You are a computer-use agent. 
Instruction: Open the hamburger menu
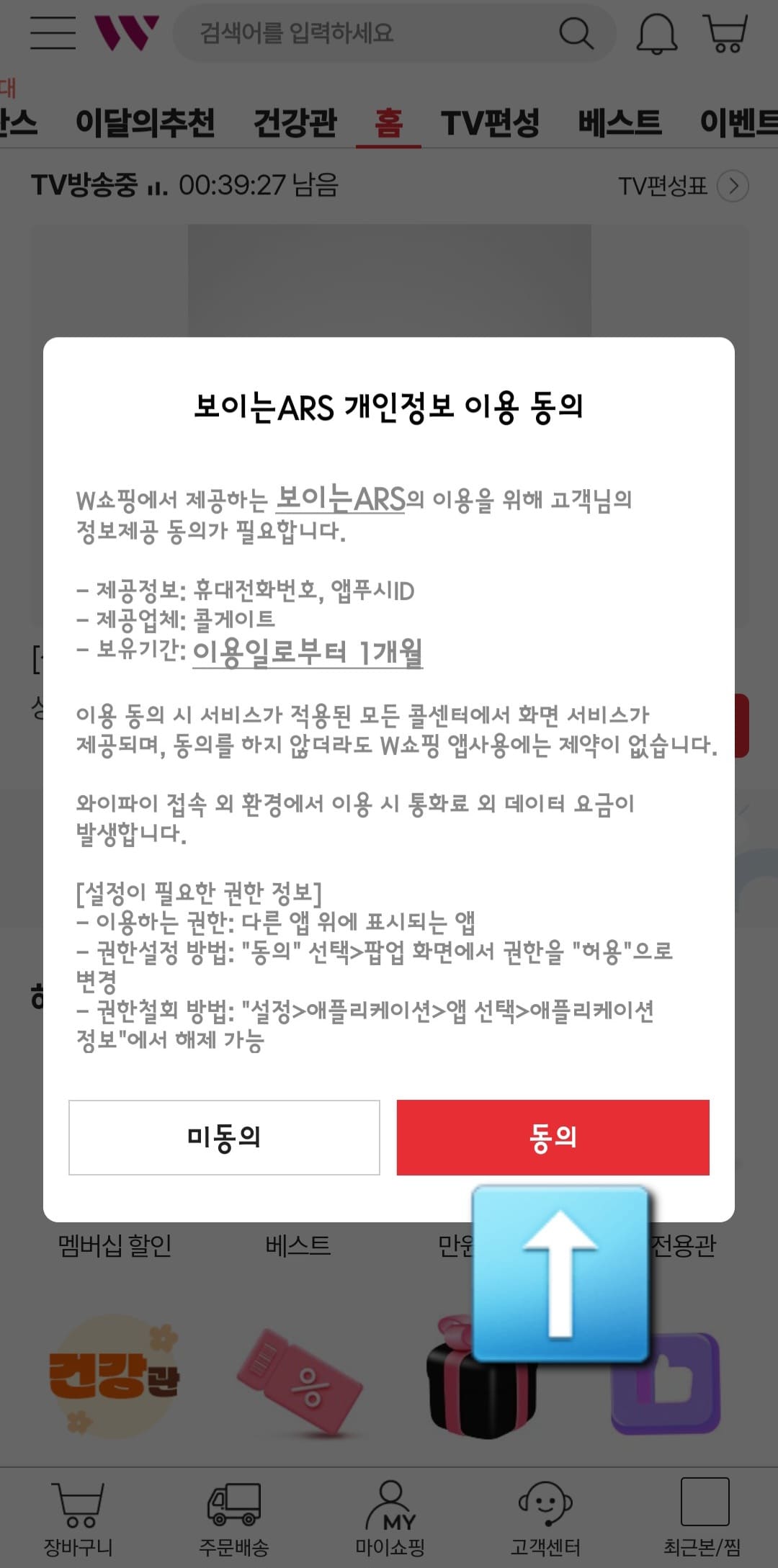(x=53, y=31)
